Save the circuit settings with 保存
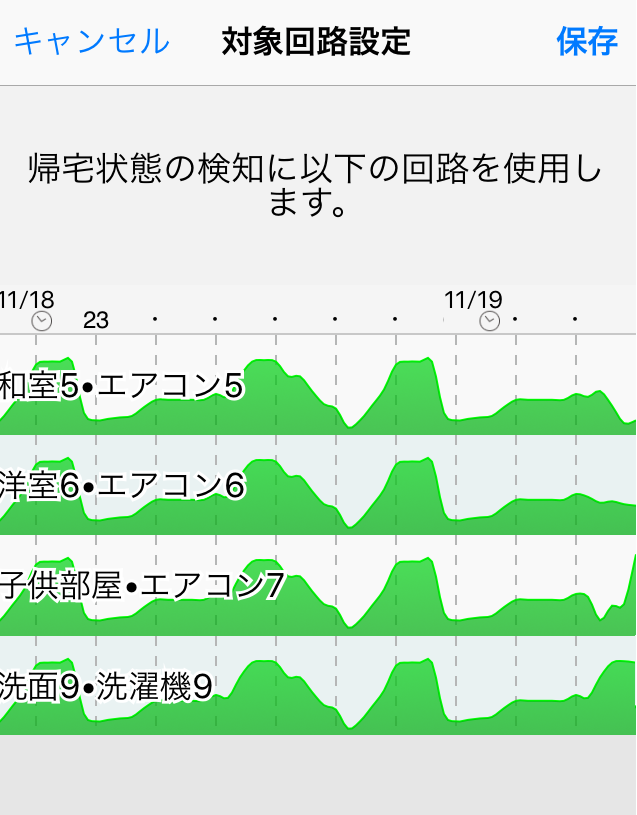637x815 pixels. (587, 42)
